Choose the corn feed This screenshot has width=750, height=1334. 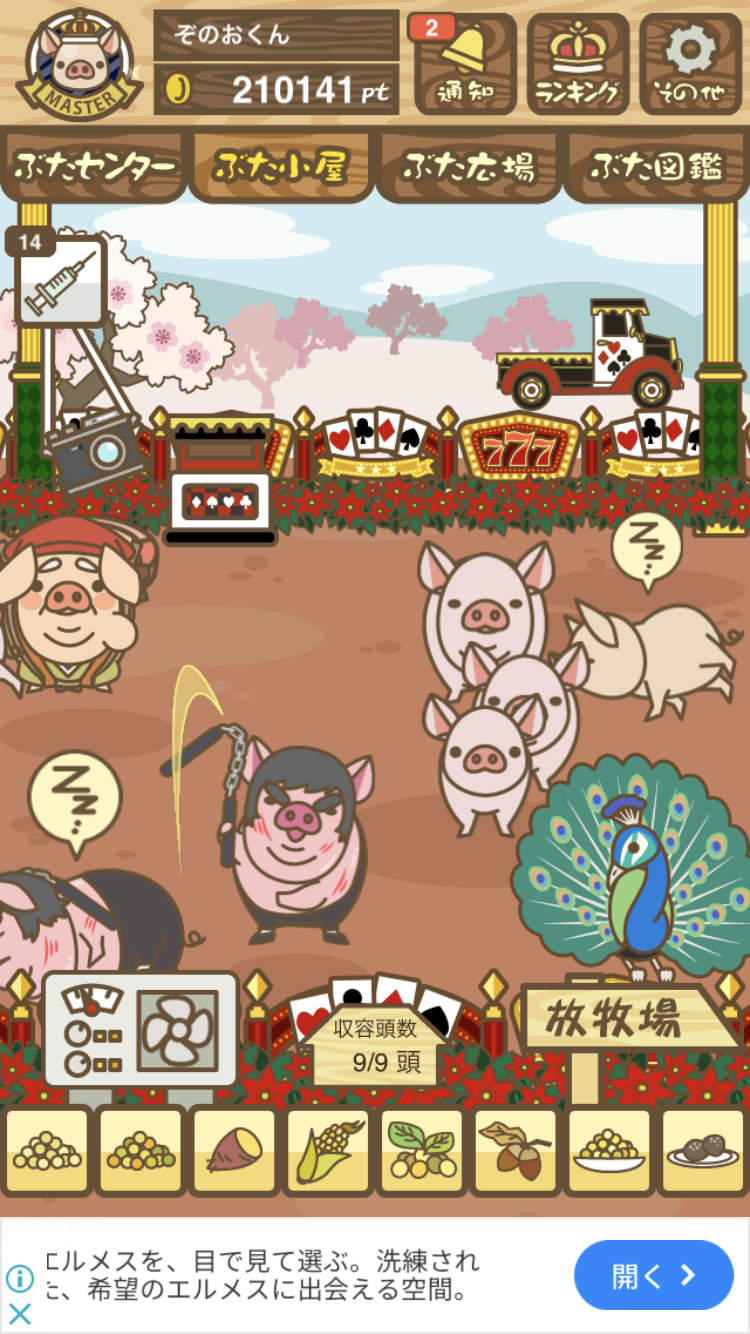click(x=329, y=1150)
